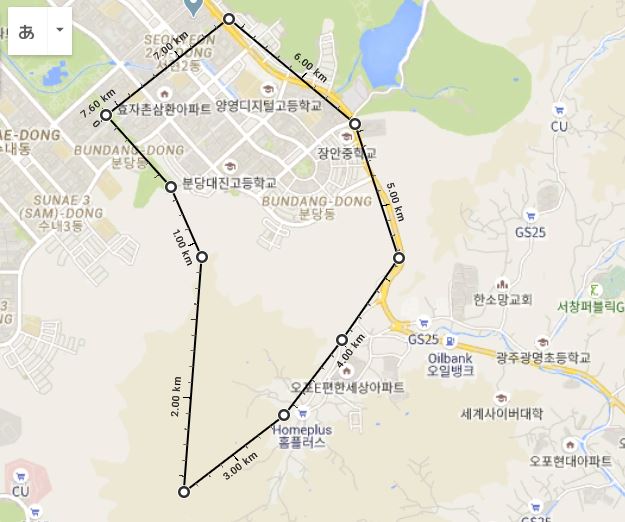
Task: Open the Homeplus 홈플러스 place marker
Action: tap(301, 412)
